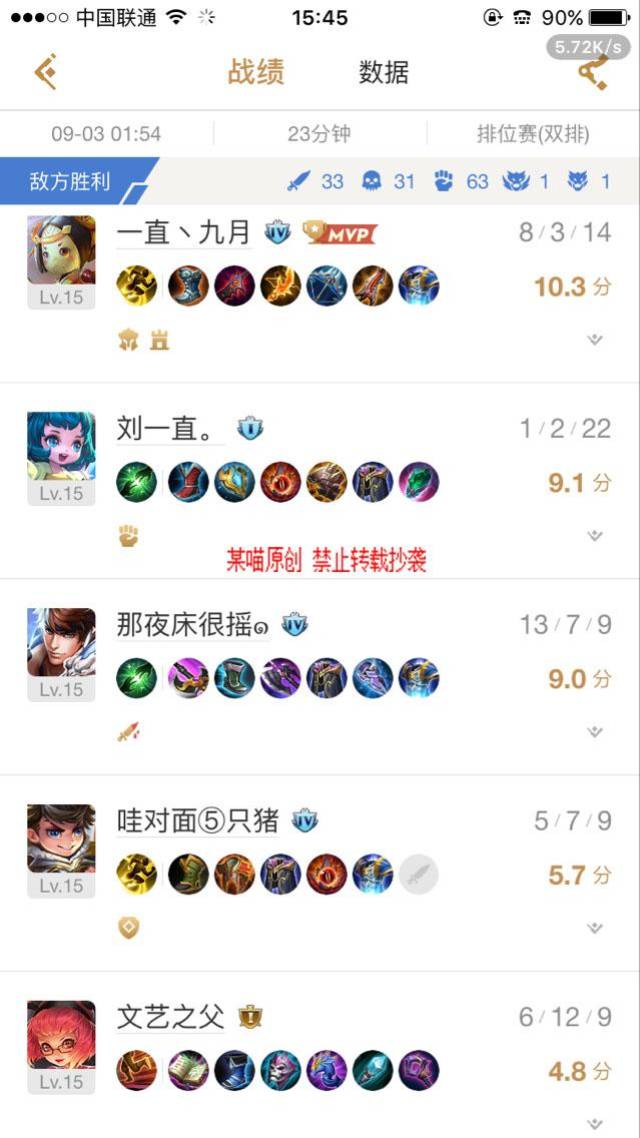640x1138 pixels.
Task: Go back using the top-left arrow
Action: (x=46, y=72)
